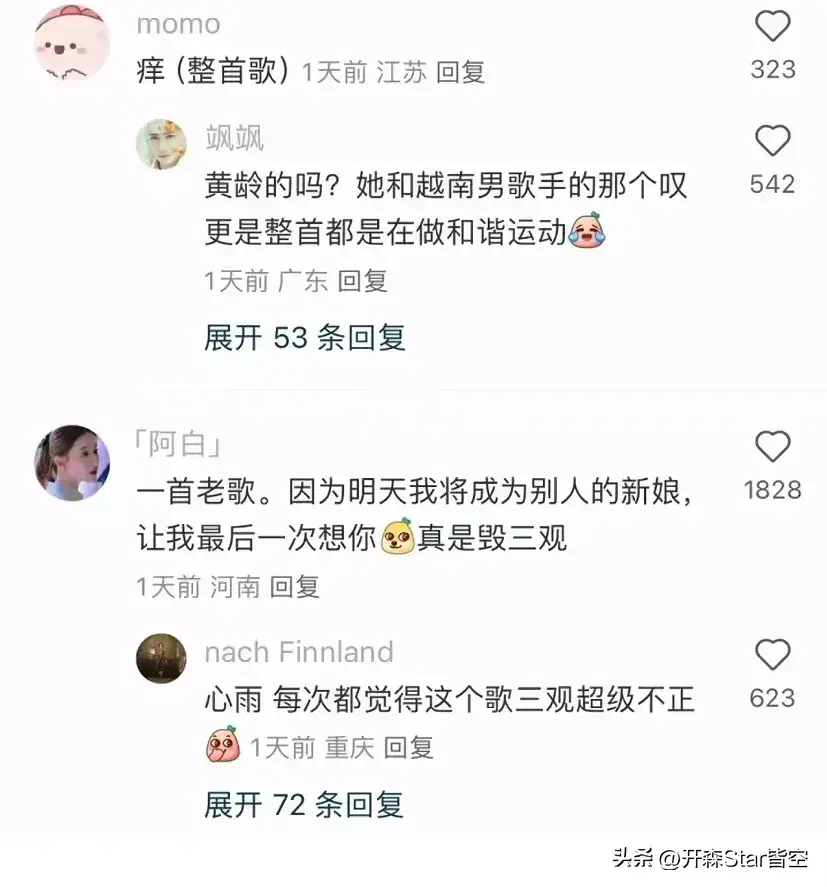The height and width of the screenshot is (887, 827).
Task: Reply to nach Finnland's comment
Action: click(x=408, y=746)
